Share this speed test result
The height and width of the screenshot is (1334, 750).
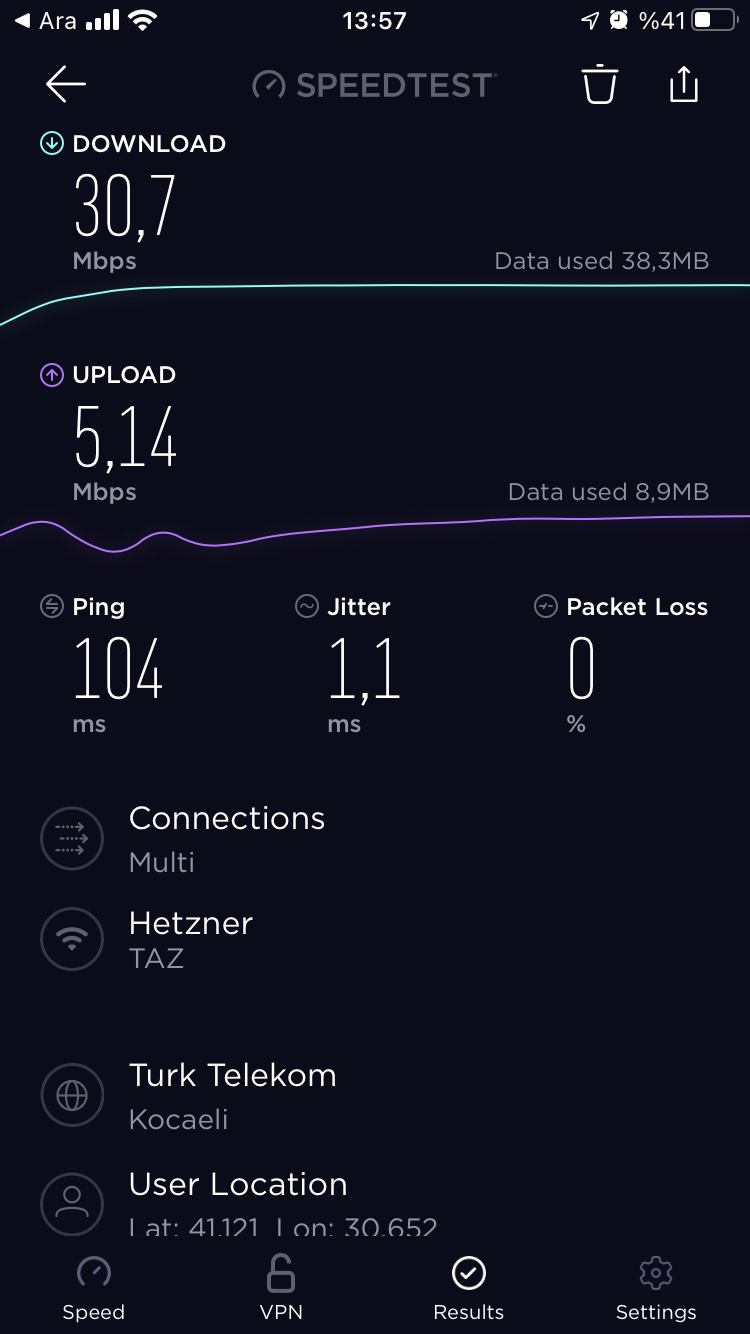click(x=684, y=83)
